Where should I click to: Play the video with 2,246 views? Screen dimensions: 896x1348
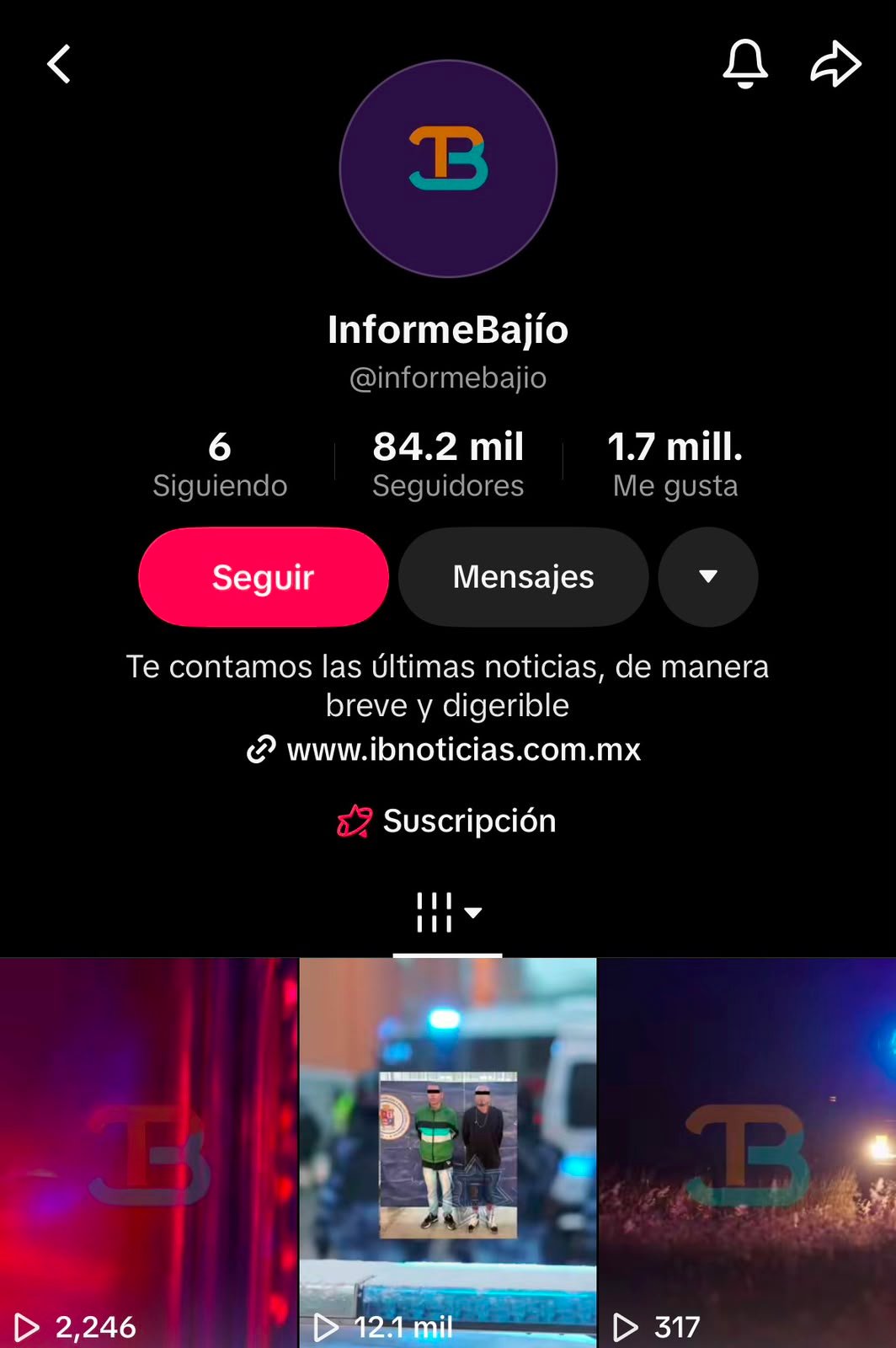[149, 1153]
